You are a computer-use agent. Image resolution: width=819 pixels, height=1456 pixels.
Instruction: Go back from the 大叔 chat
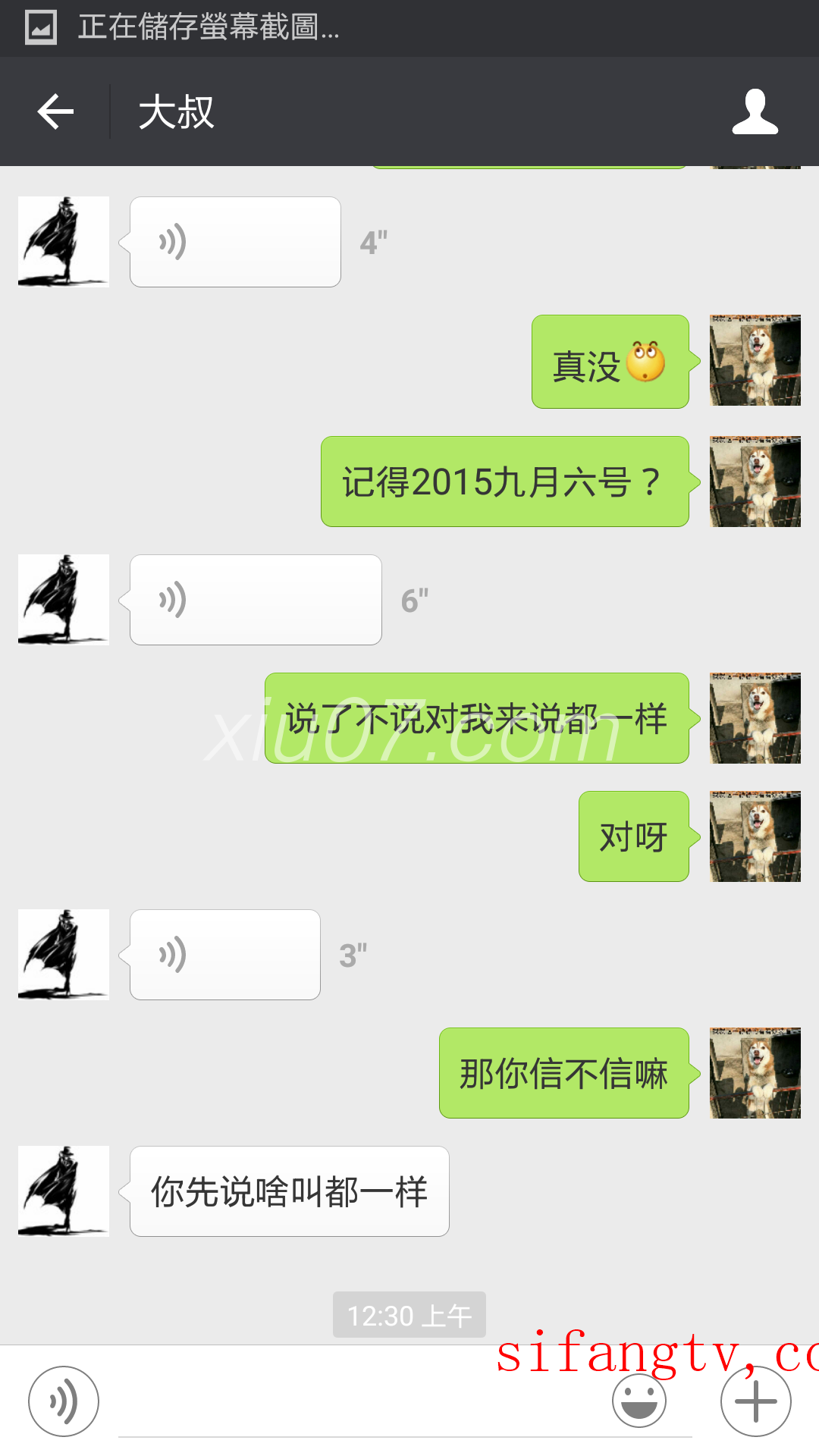tap(56, 112)
